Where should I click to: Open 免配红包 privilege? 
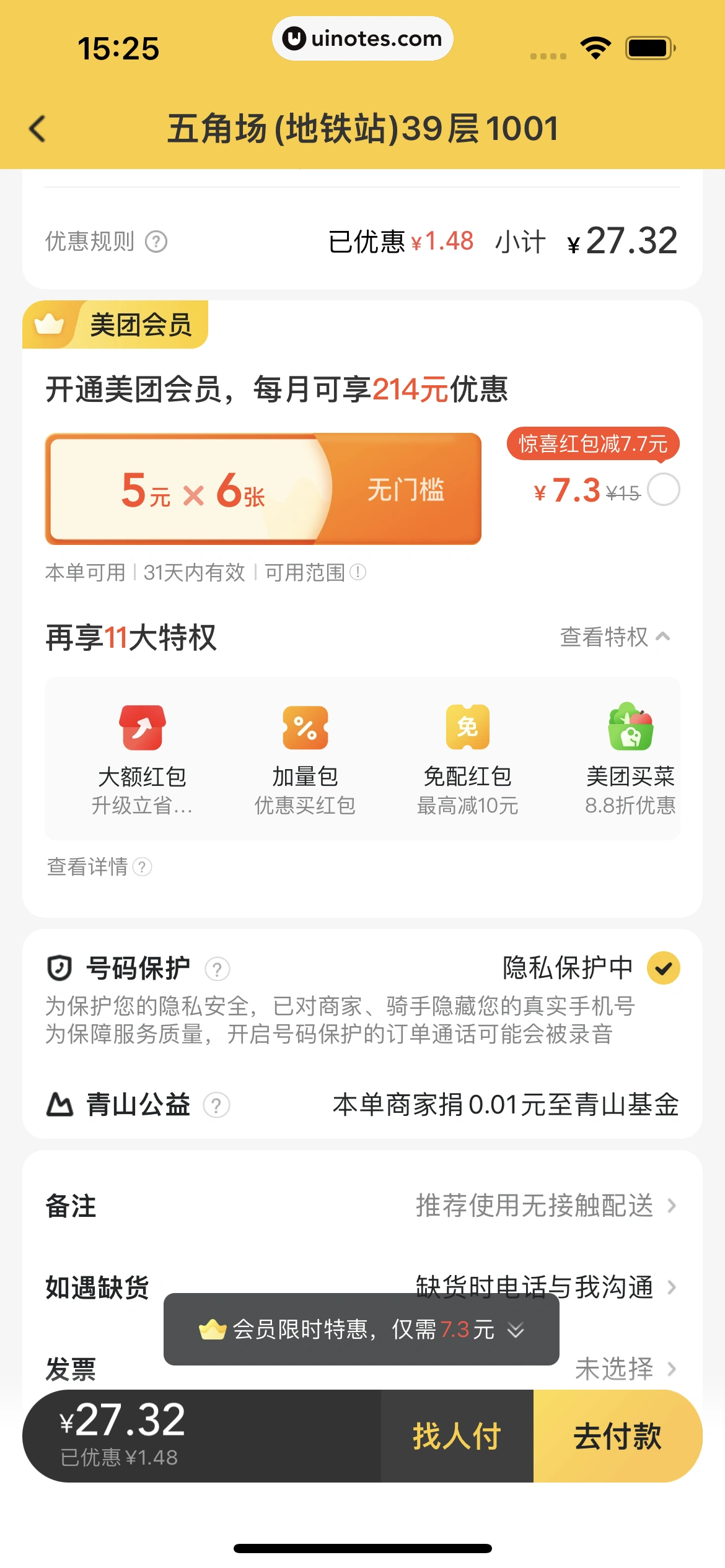[x=467, y=759]
